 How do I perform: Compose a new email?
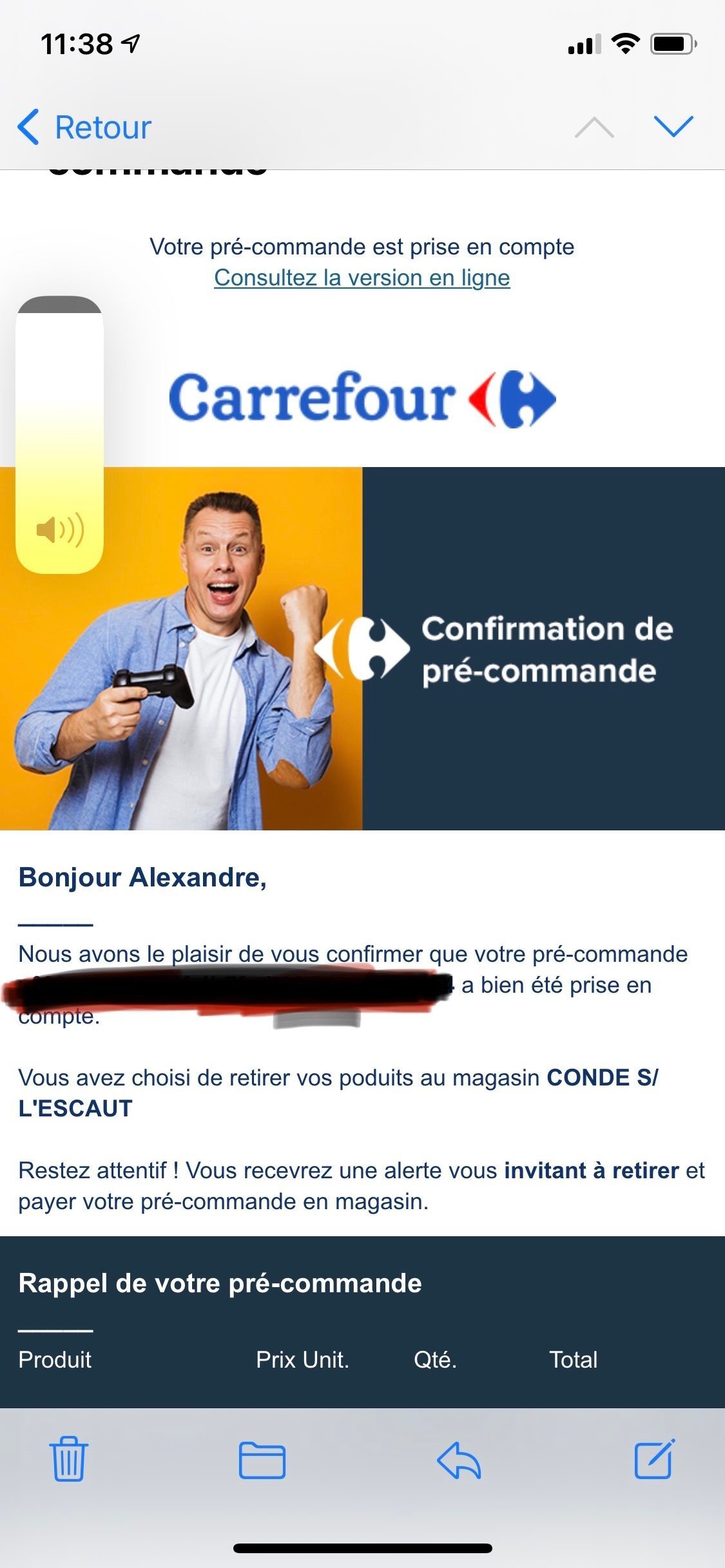654,1459
